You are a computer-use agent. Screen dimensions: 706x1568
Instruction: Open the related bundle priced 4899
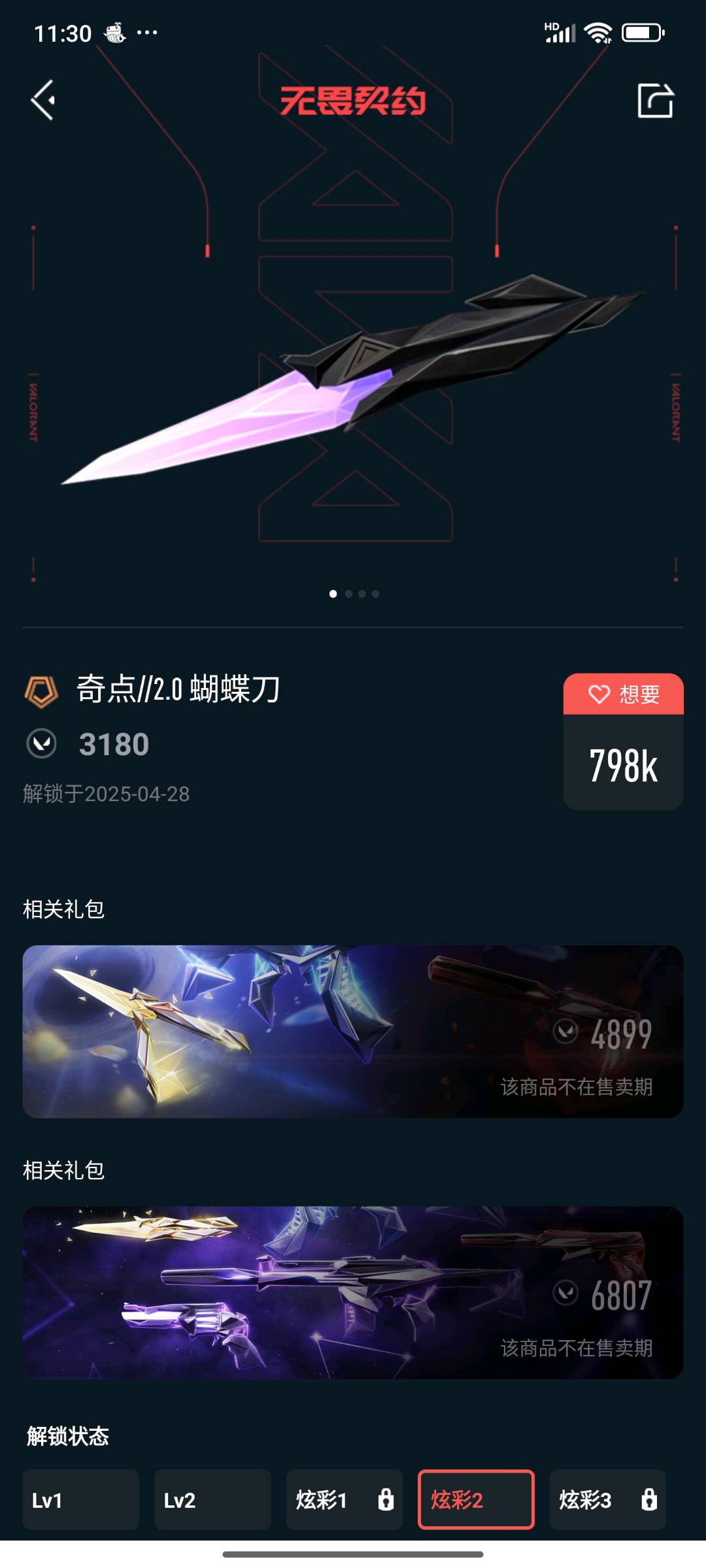coord(353,1031)
